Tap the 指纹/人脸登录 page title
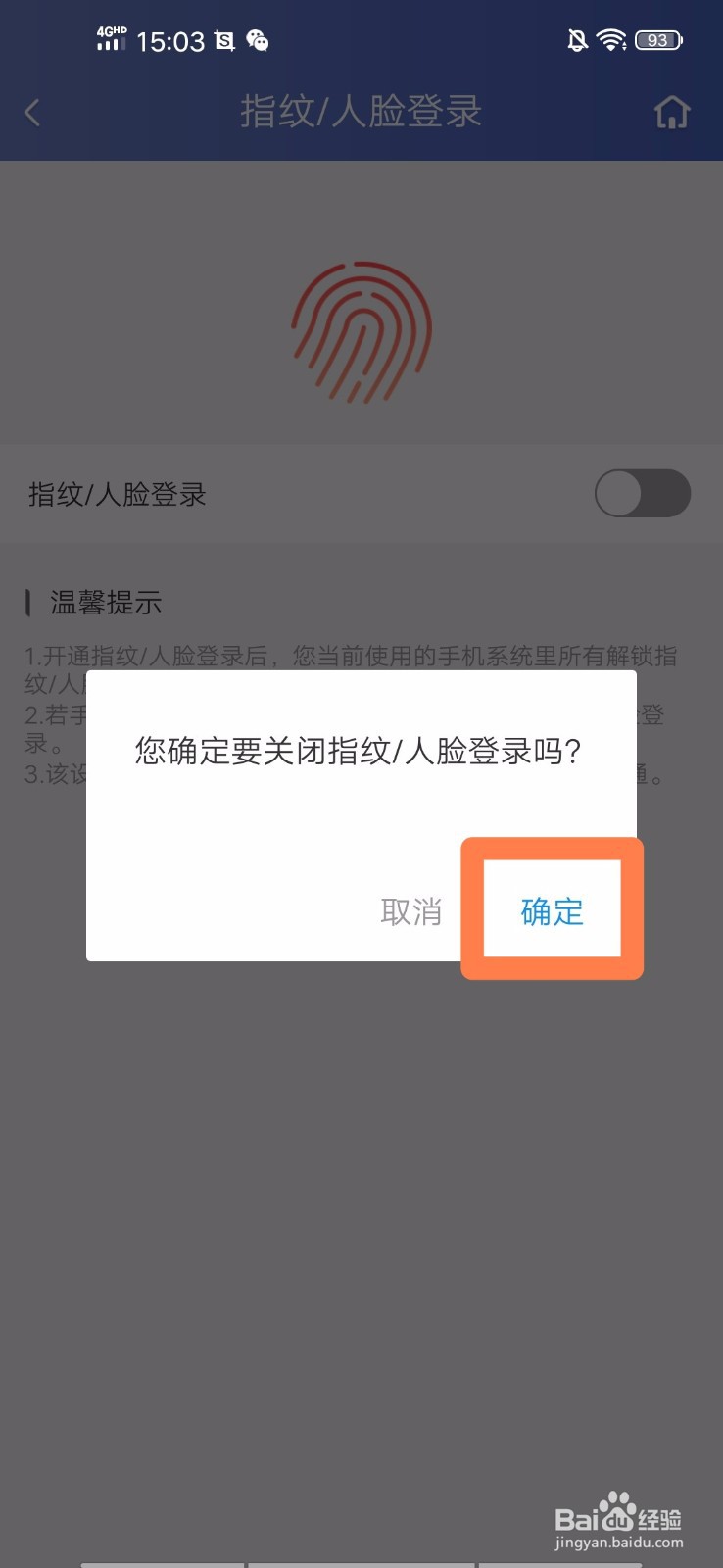The width and height of the screenshot is (723, 1568). [361, 112]
